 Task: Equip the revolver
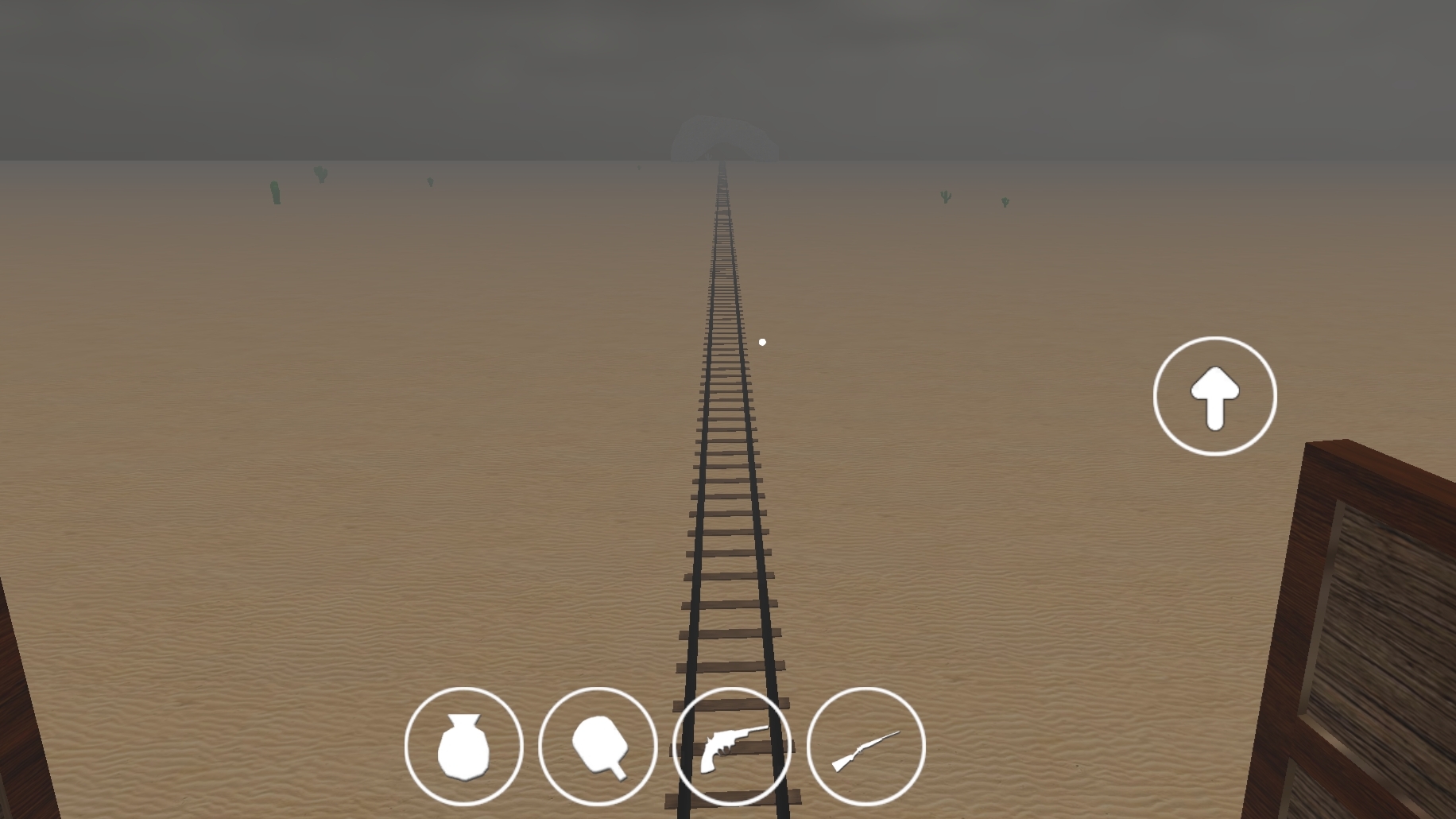point(732,746)
